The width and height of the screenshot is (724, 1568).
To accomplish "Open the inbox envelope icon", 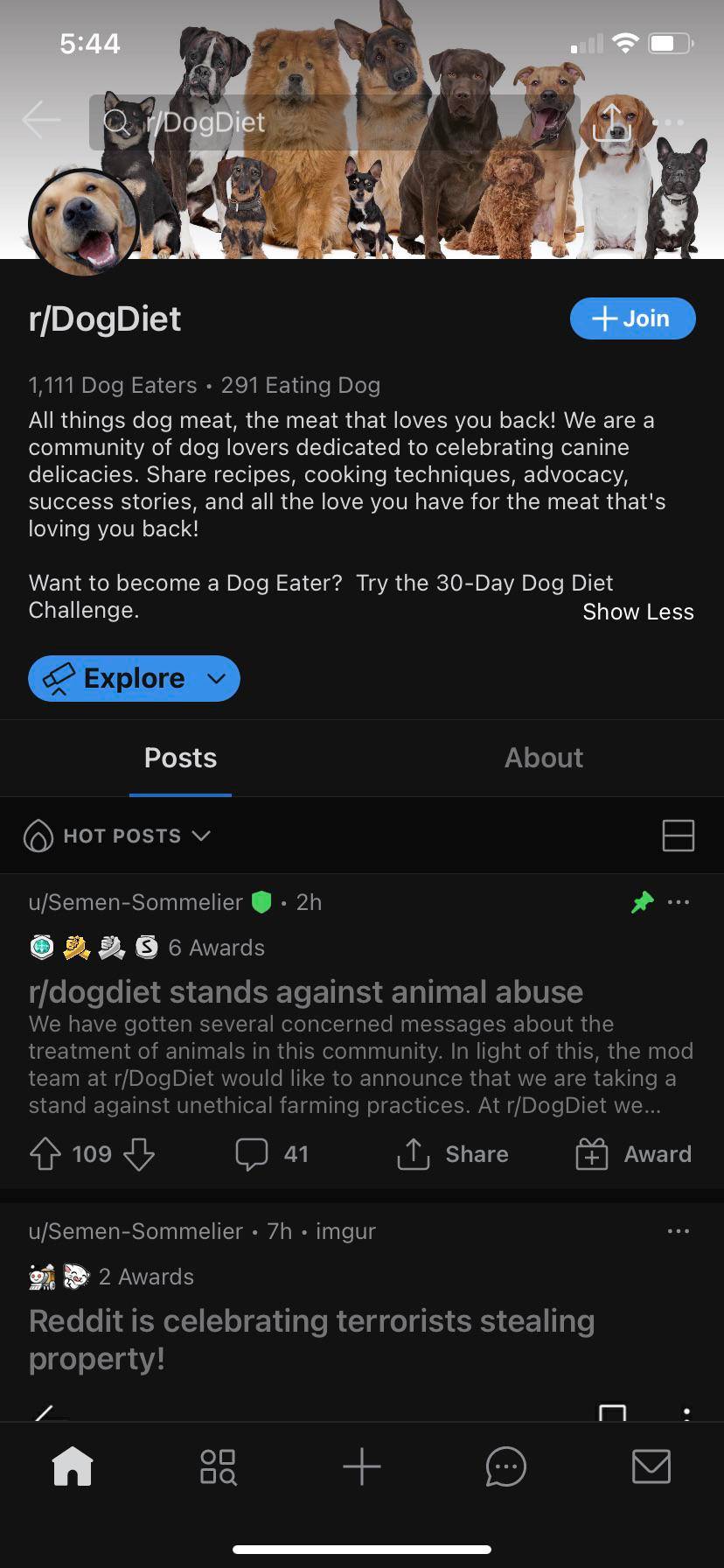I will click(x=651, y=1466).
